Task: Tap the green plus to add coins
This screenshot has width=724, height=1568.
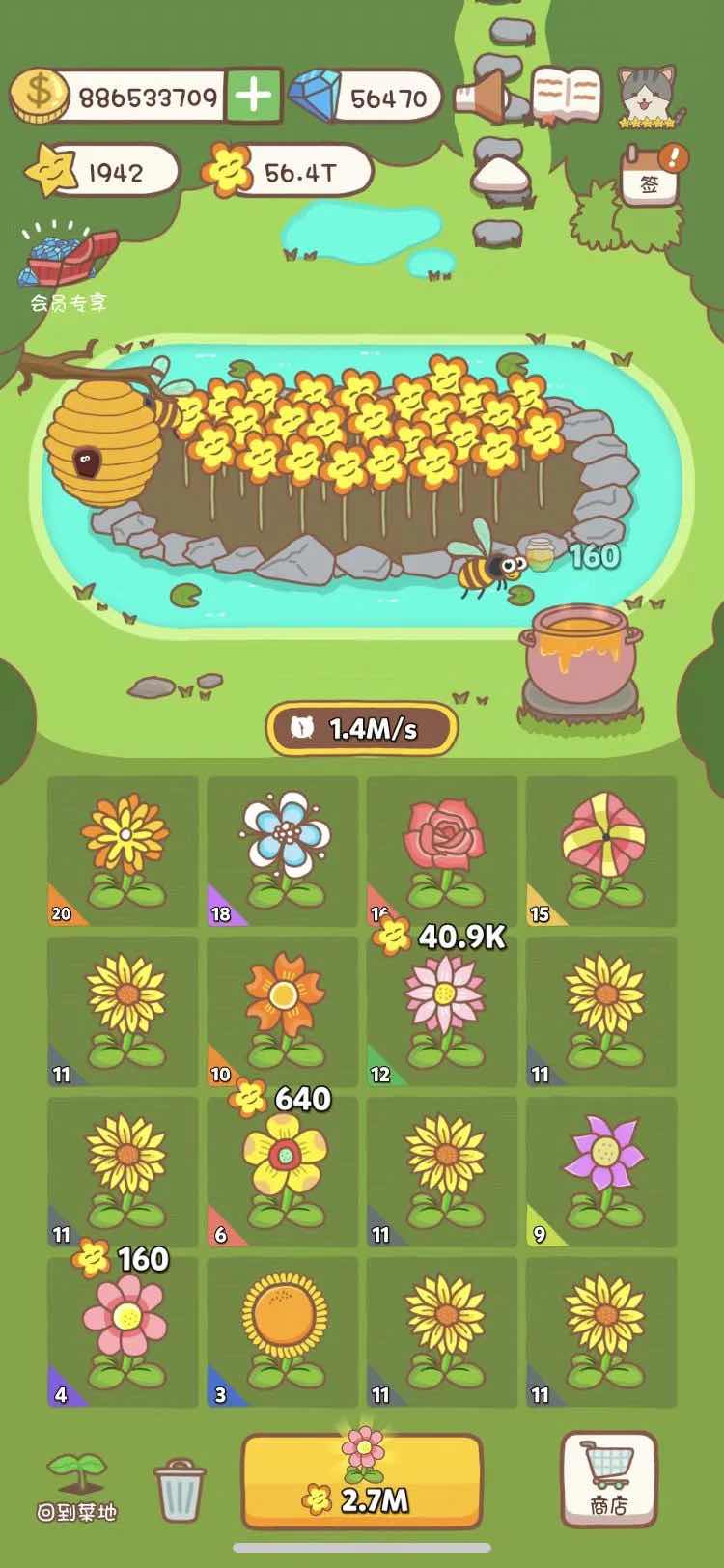Action: point(253,96)
